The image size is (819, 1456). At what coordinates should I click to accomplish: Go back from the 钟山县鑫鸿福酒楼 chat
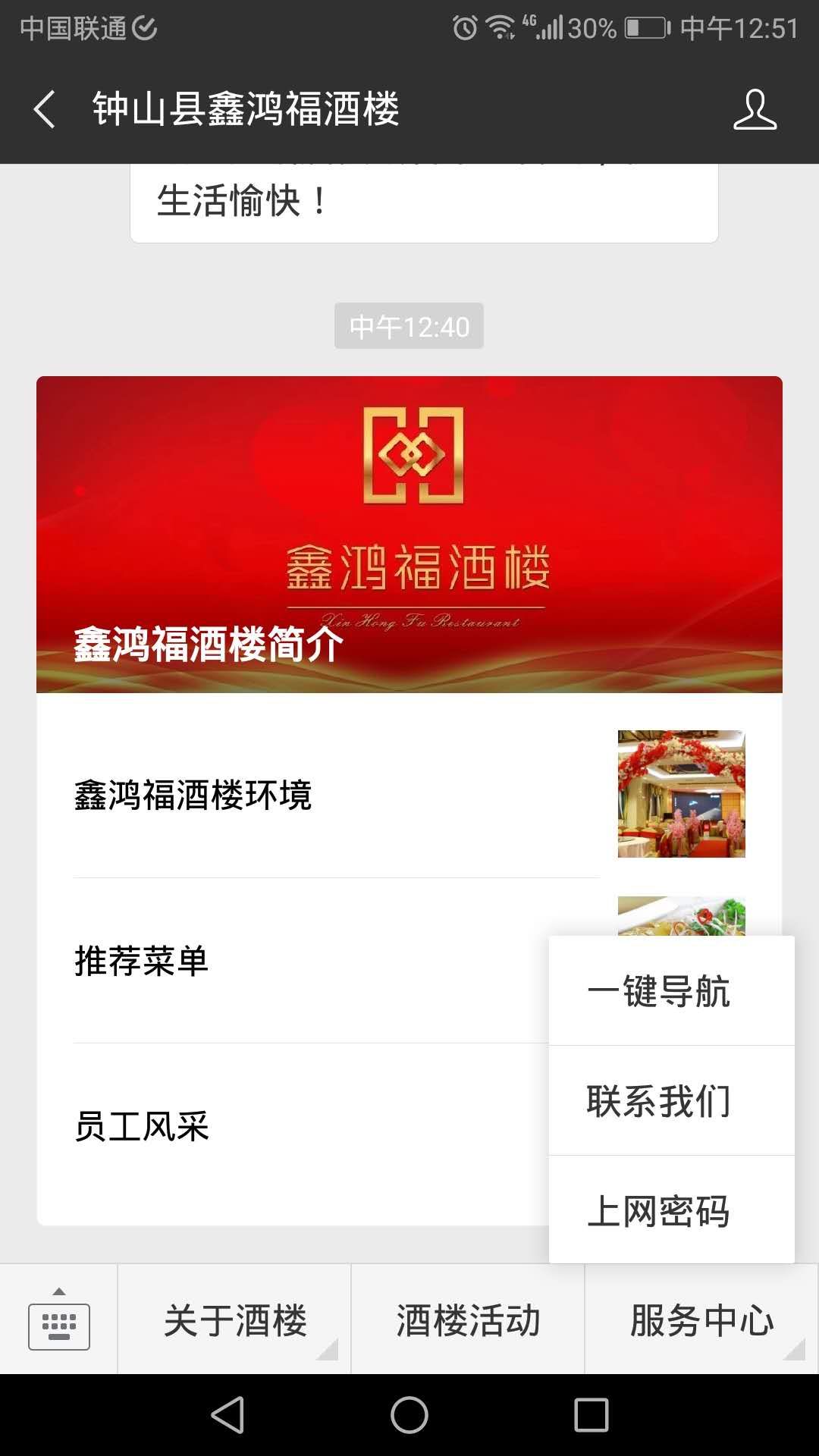pos(45,109)
